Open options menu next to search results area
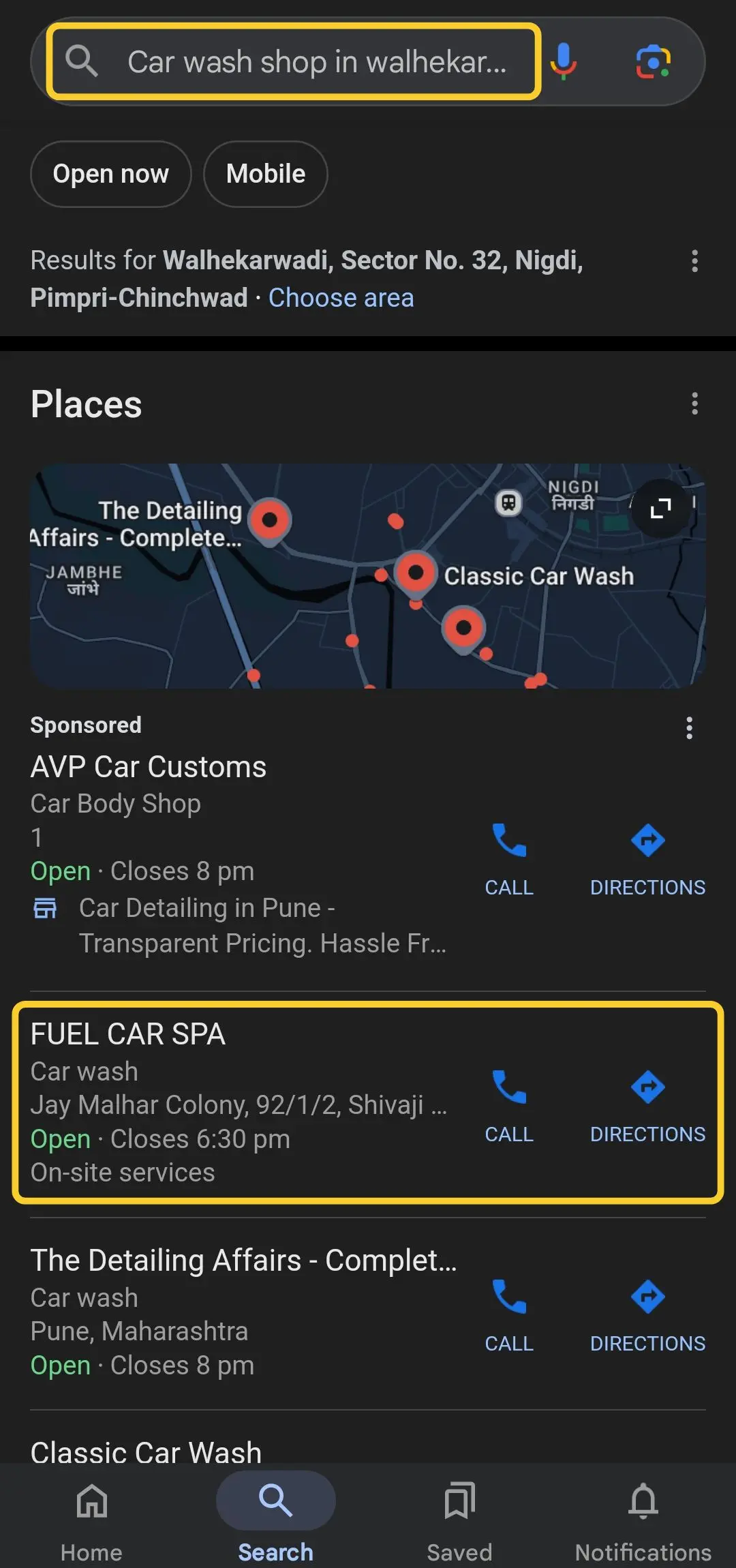 pos(694,261)
